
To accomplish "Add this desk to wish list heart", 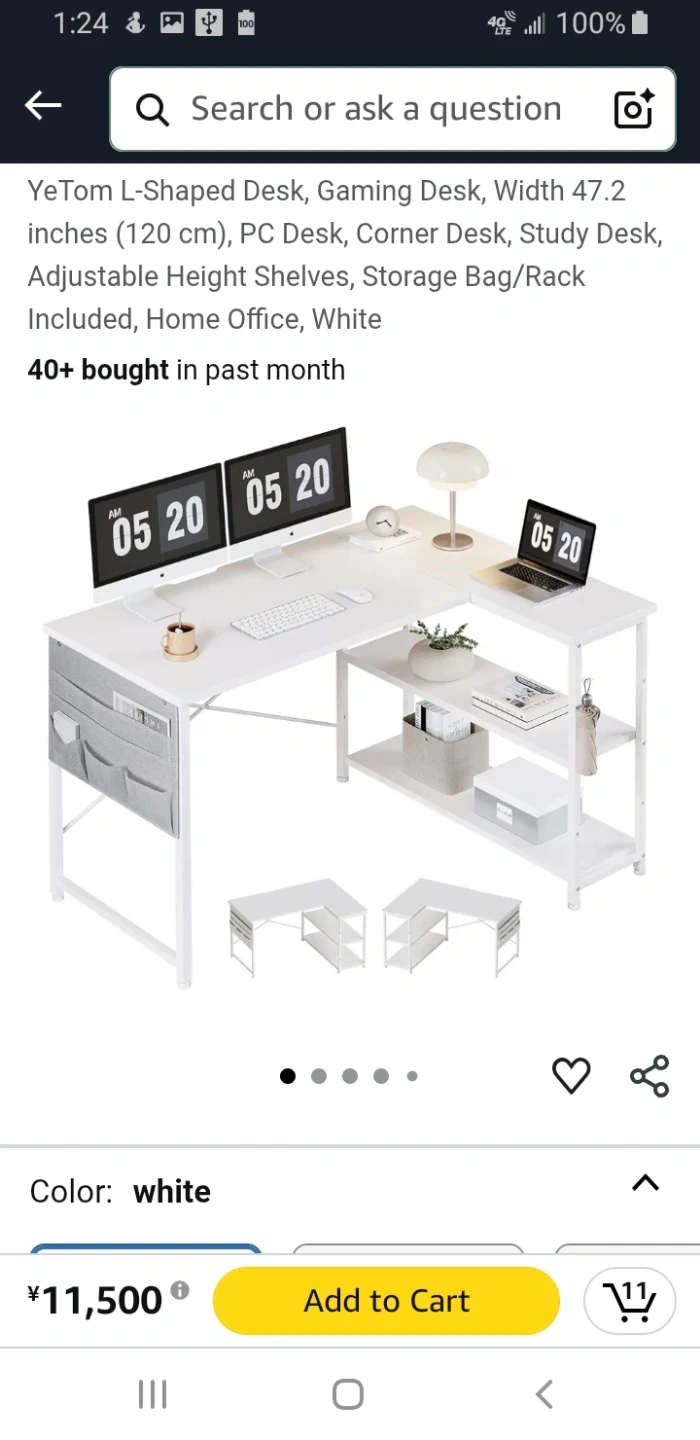I will 571,1076.
